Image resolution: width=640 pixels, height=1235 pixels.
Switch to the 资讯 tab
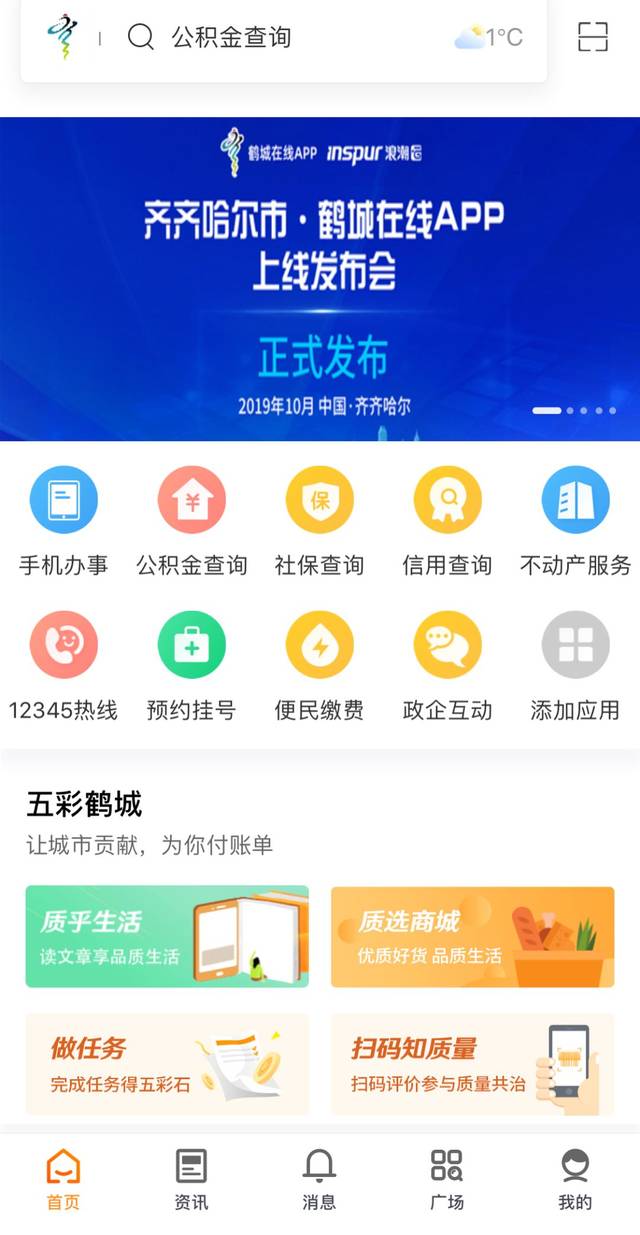[191, 1179]
